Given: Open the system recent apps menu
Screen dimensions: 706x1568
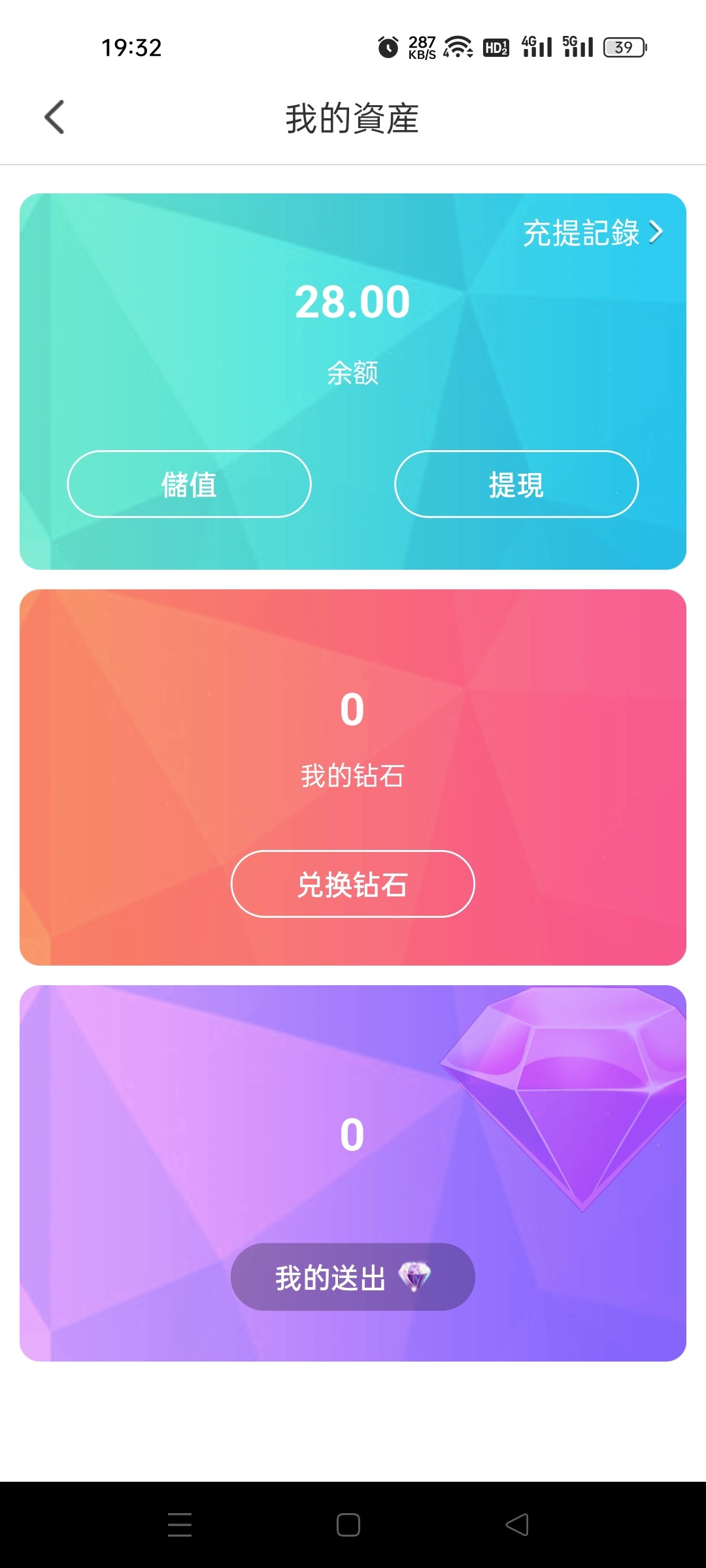Looking at the screenshot, I should tap(179, 1525).
